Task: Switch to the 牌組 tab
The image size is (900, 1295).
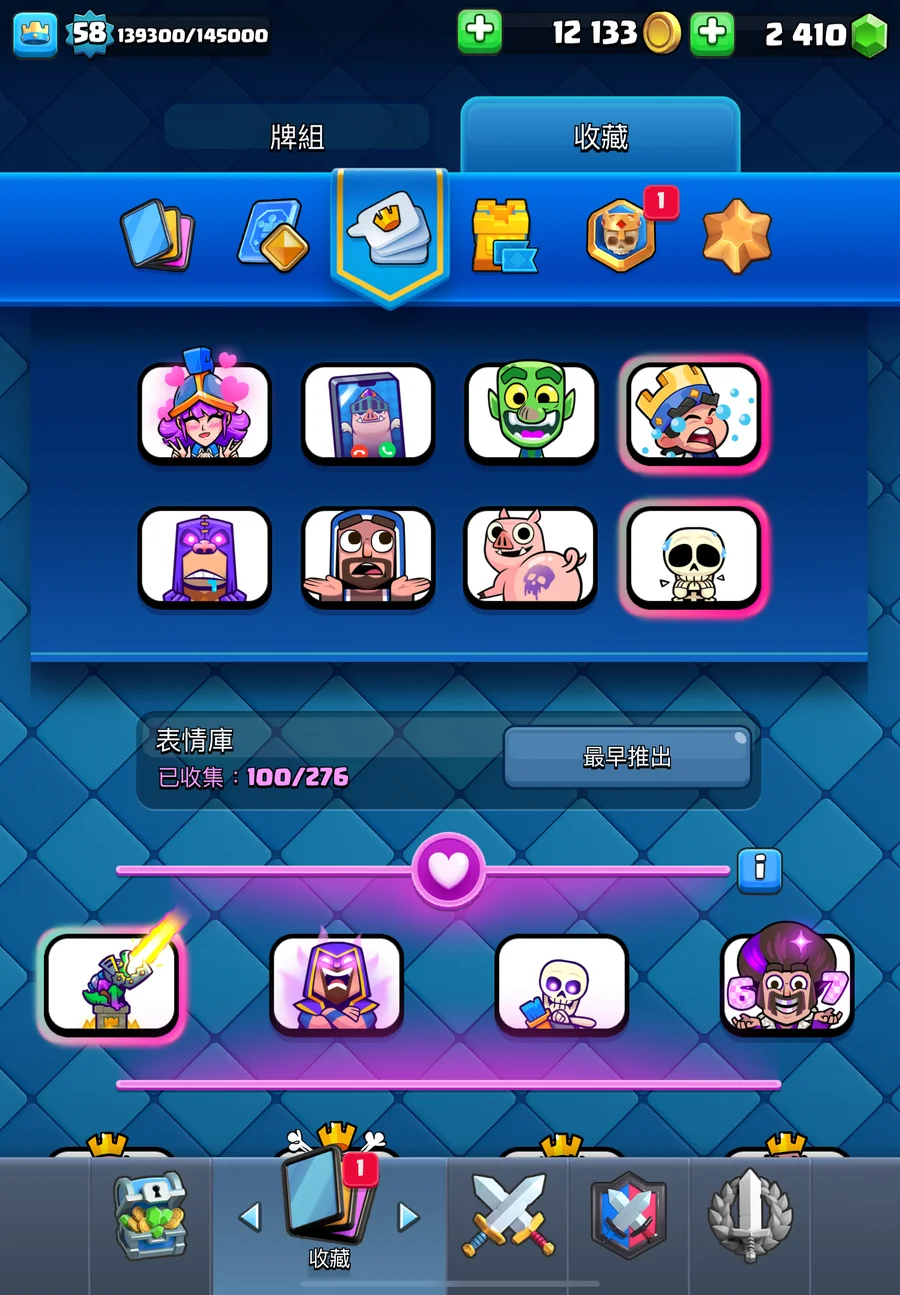Action: pos(297,136)
